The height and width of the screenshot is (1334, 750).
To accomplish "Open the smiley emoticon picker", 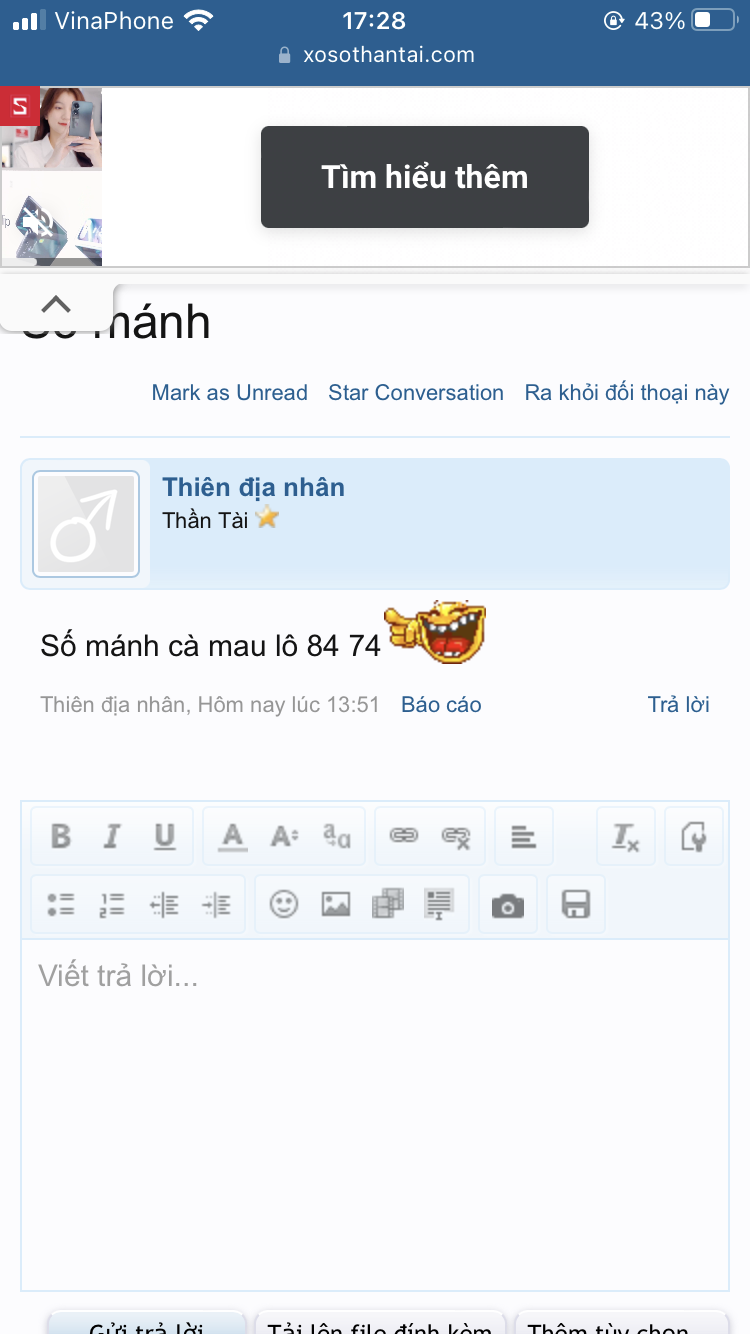I will [x=284, y=905].
